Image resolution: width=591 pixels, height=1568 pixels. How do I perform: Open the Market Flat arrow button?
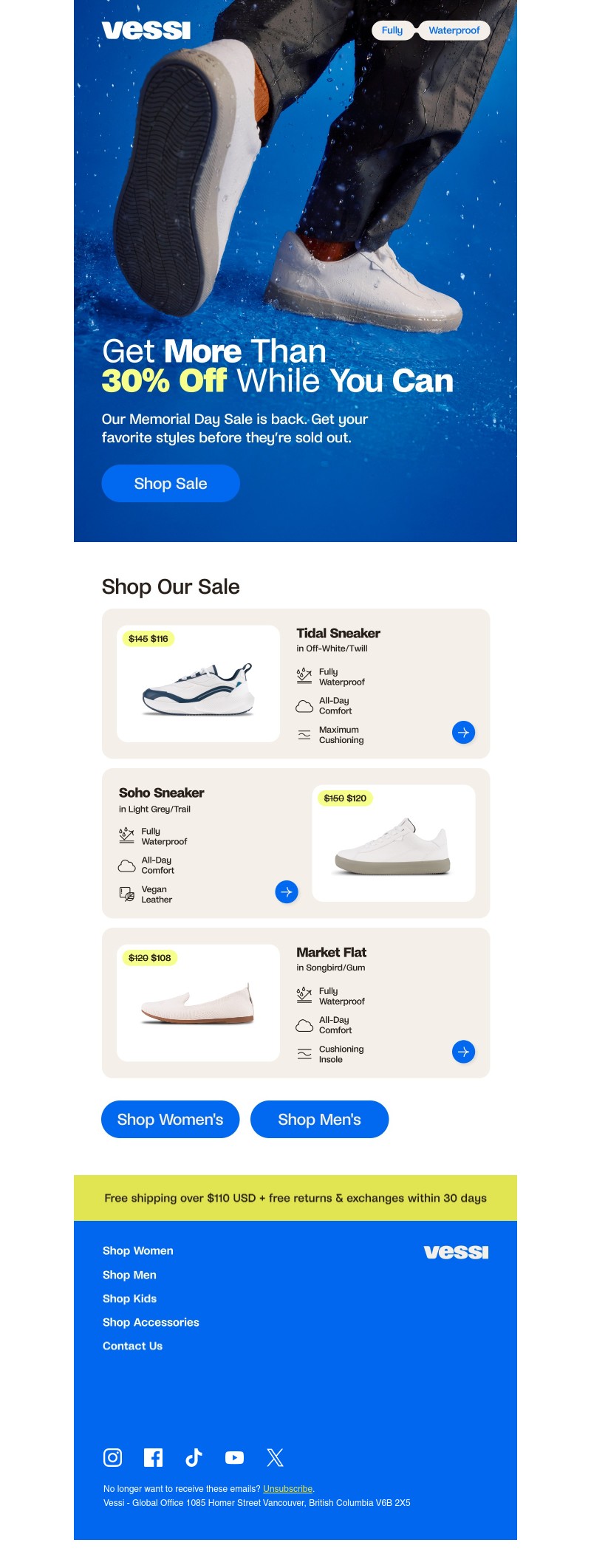click(x=463, y=1052)
